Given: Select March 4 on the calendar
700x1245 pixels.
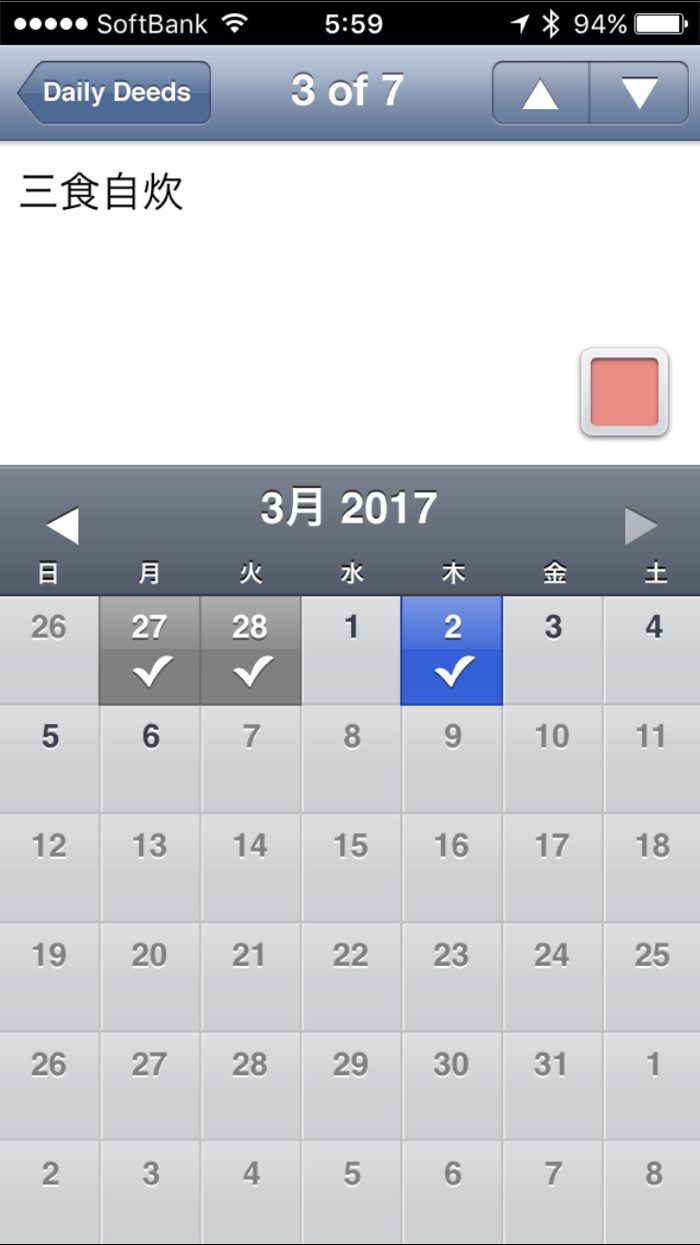Looking at the screenshot, I should (x=653, y=651).
